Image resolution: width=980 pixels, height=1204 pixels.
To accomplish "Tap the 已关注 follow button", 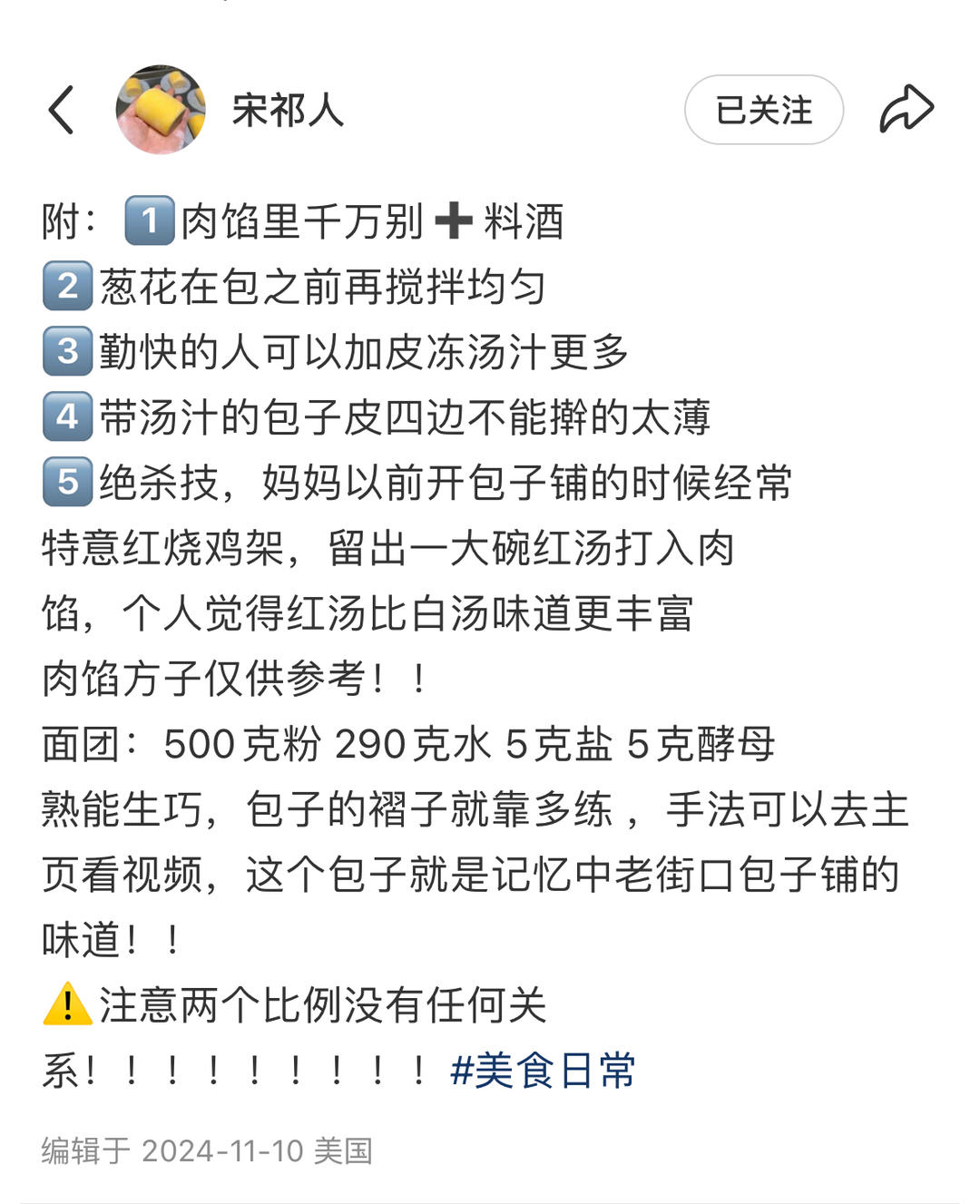I will coord(763,110).
